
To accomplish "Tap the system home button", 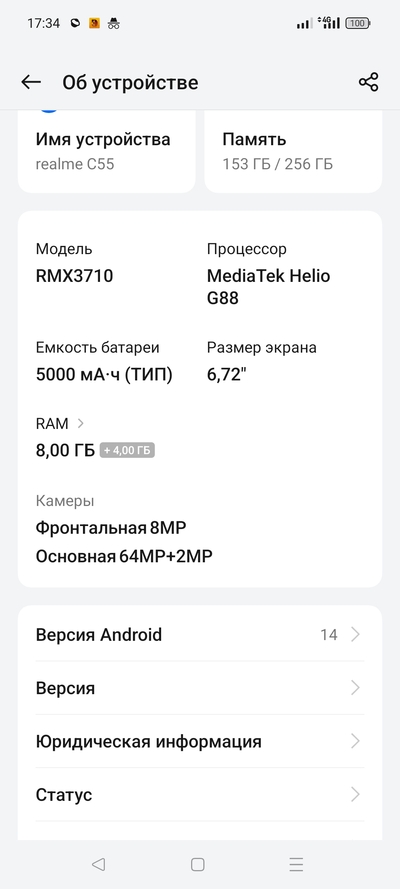I will (x=198, y=864).
